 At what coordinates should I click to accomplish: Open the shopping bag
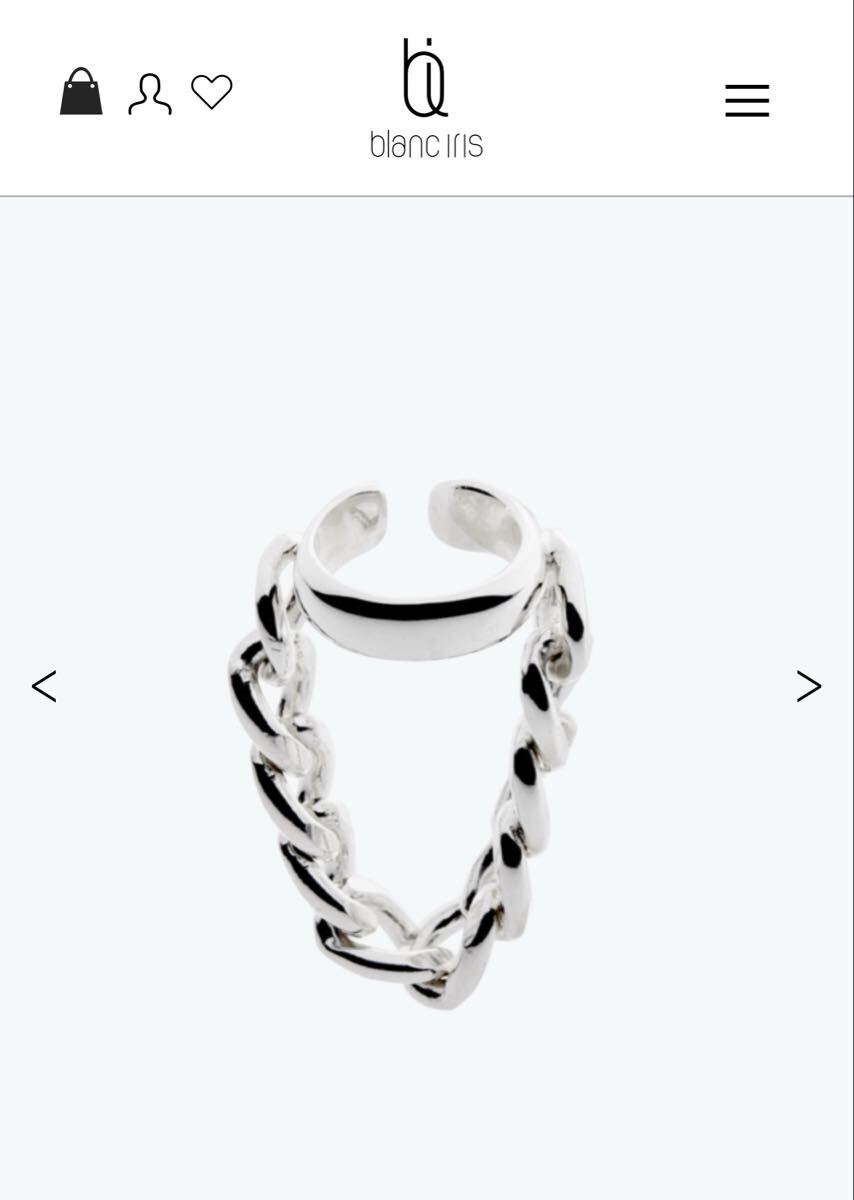tap(81, 92)
